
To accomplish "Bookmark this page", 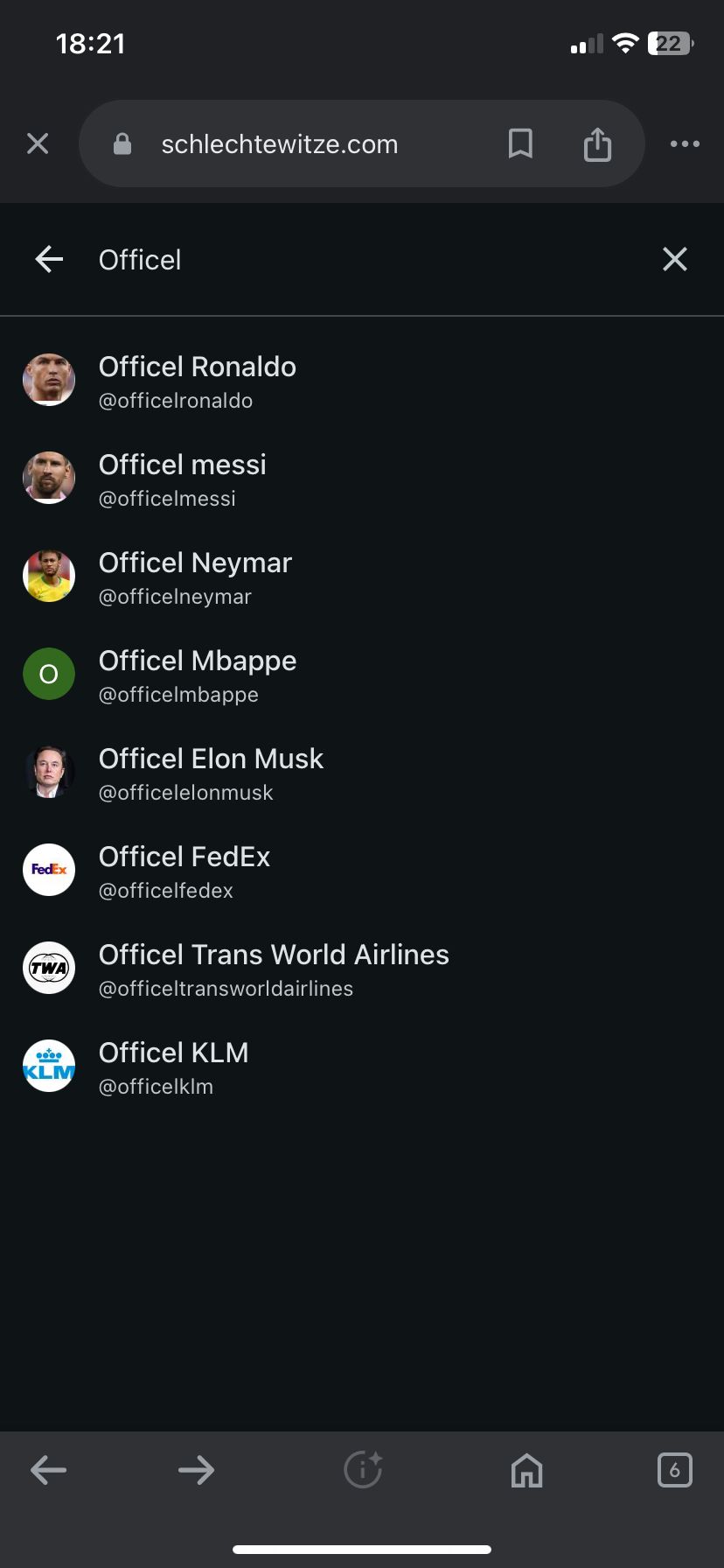I will coord(520,143).
